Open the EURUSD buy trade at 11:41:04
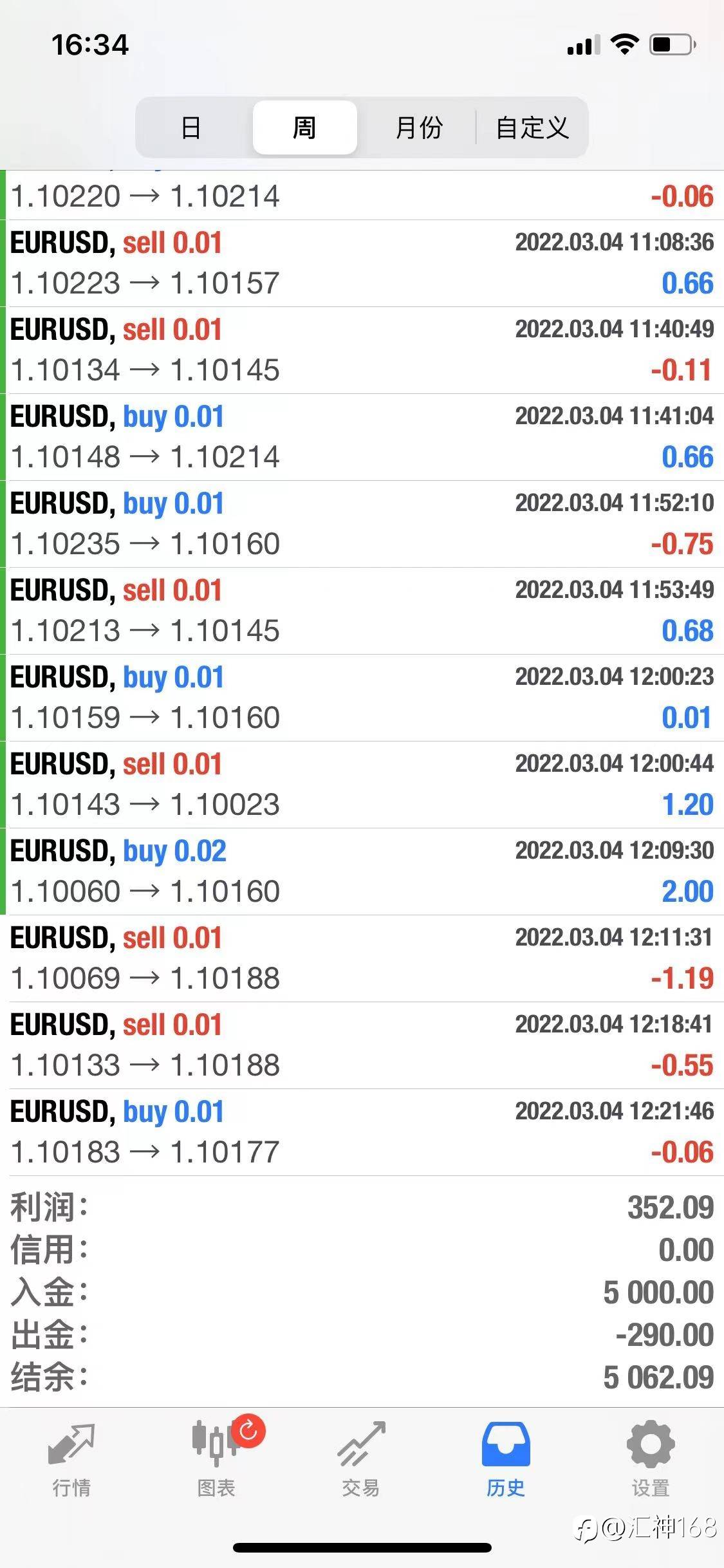Viewport: 724px width, 1568px height. (x=362, y=437)
